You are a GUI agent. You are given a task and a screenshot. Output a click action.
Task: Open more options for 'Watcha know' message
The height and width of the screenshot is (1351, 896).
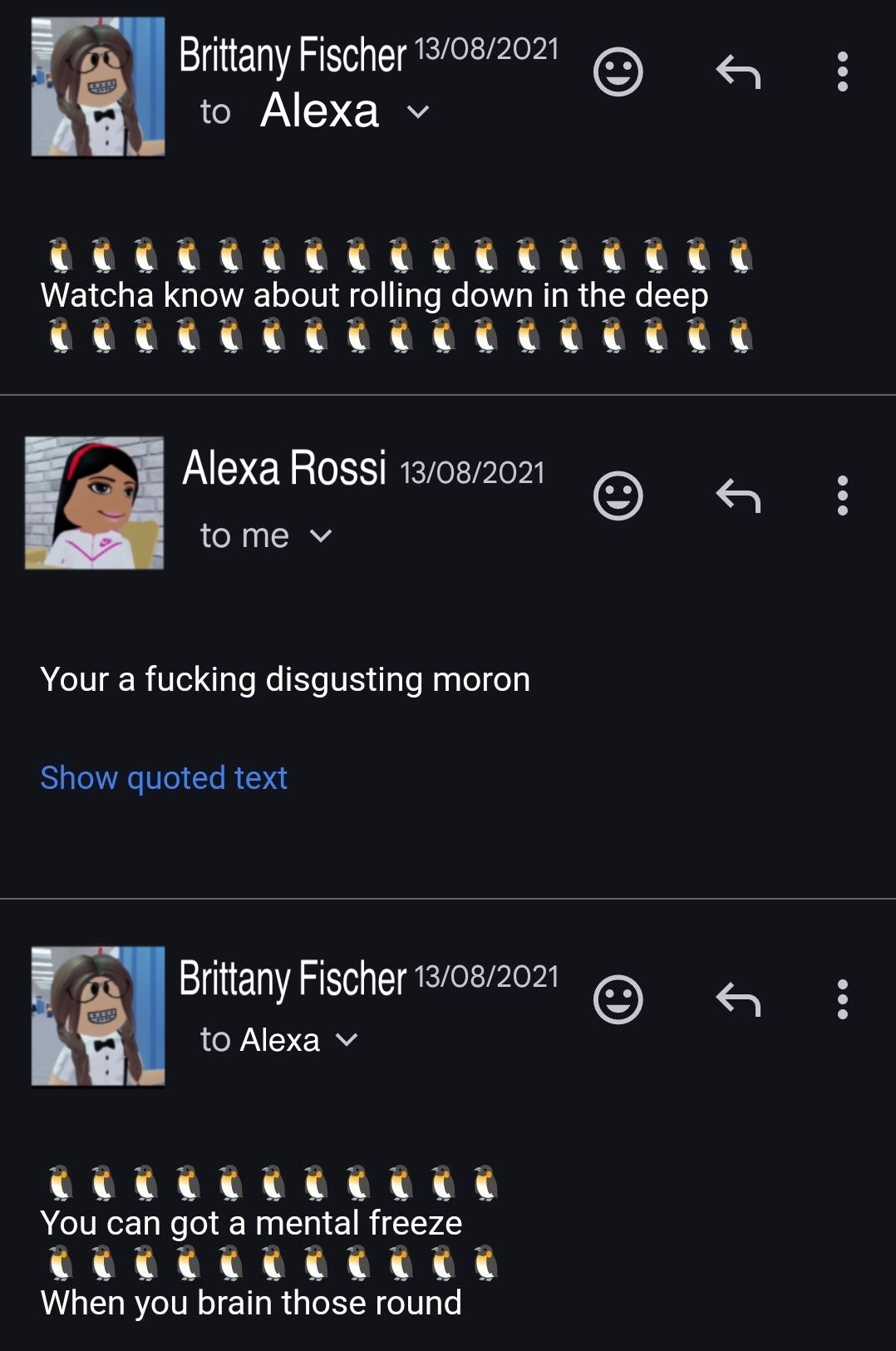click(842, 72)
